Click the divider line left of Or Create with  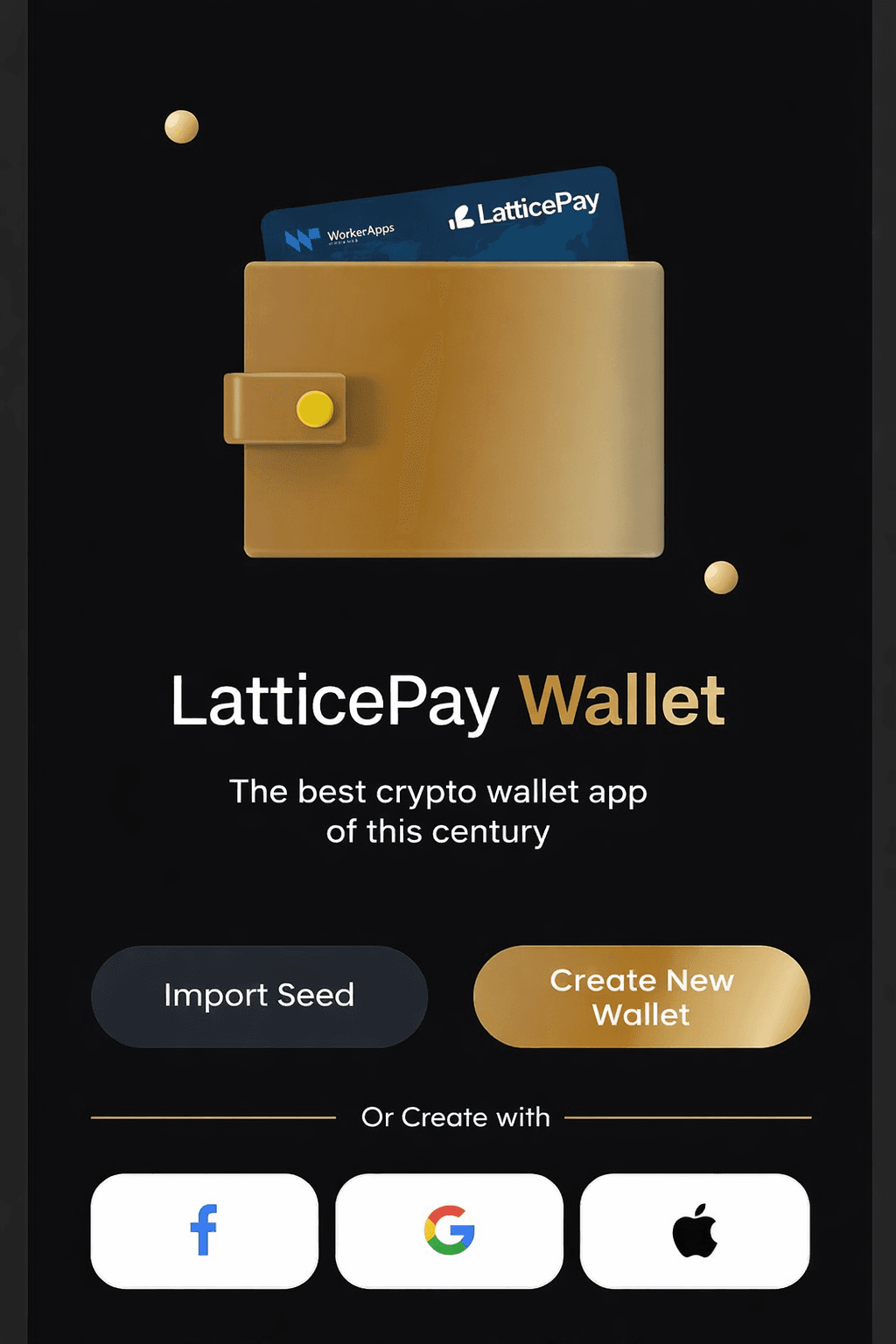[215, 1117]
